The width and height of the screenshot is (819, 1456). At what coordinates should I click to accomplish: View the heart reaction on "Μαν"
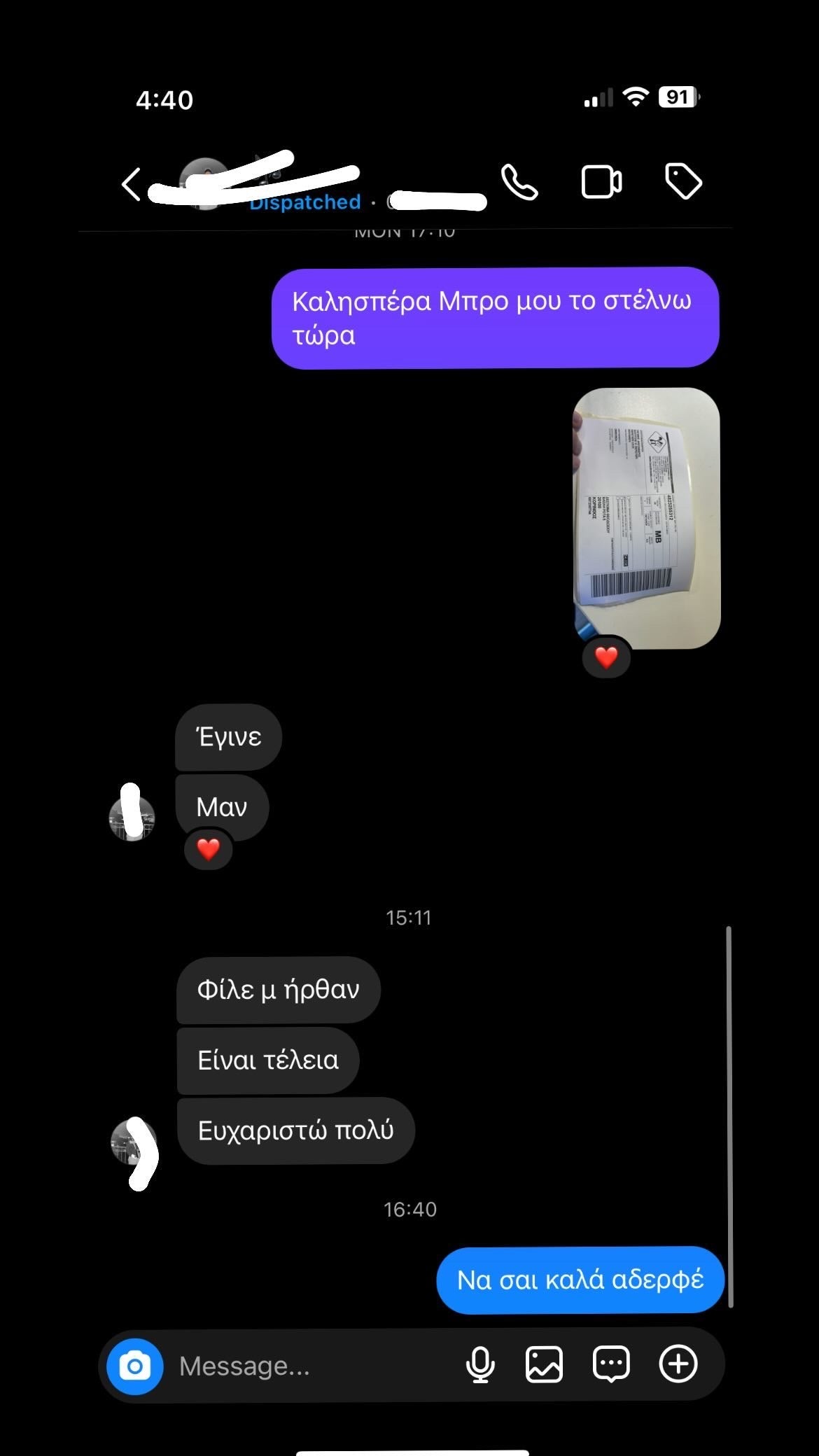coord(208,849)
